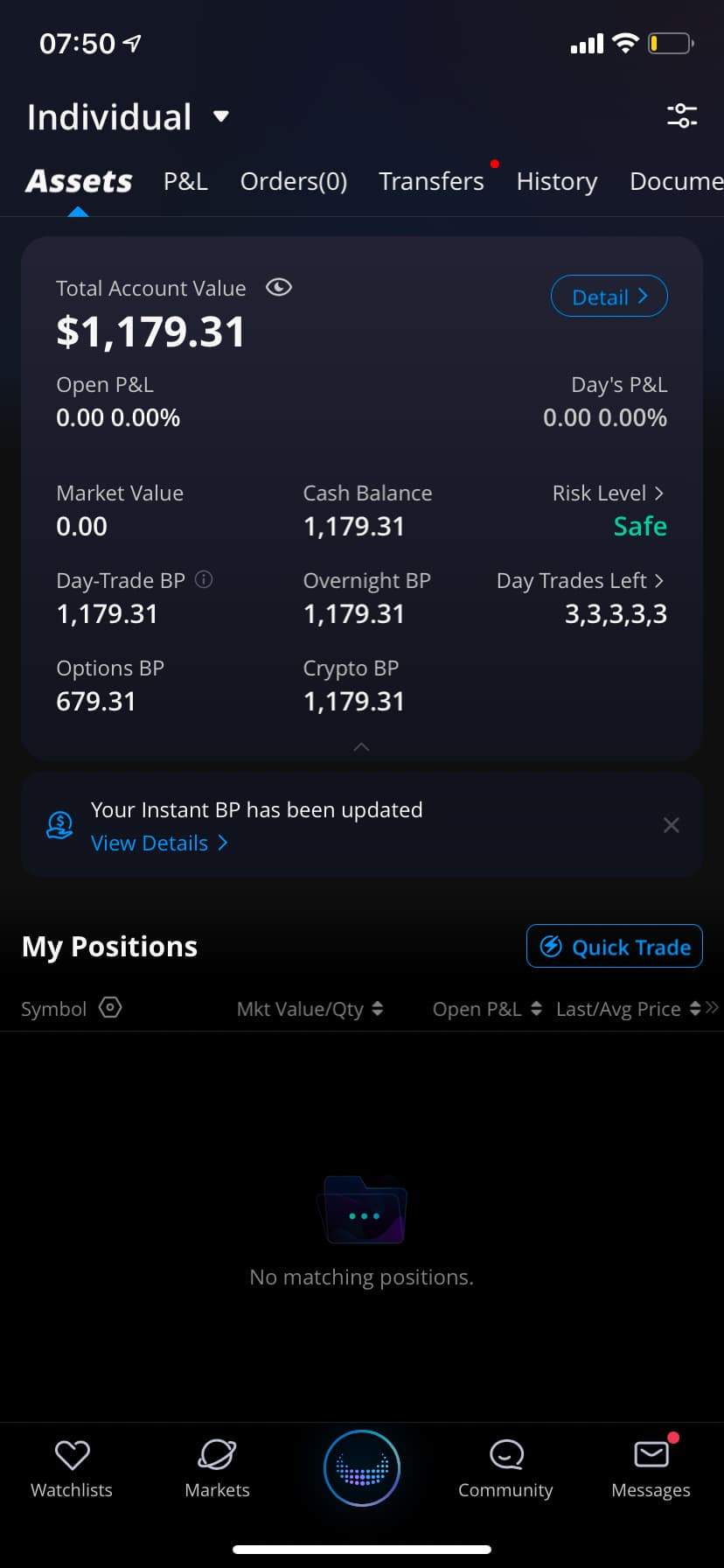The width and height of the screenshot is (724, 1568).
Task: Open the Orders(0) tab
Action: 294,181
